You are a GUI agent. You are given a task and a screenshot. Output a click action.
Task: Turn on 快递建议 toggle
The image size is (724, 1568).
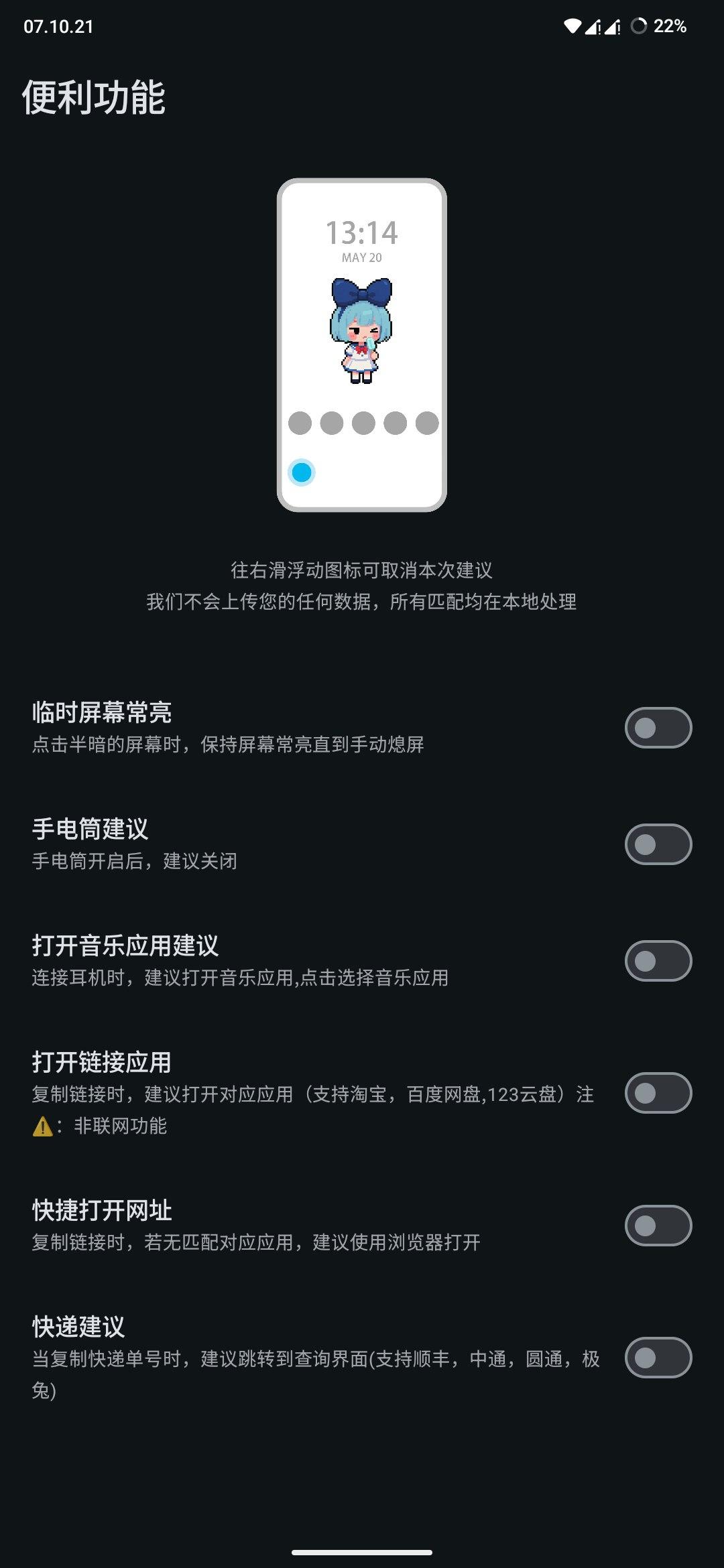coord(658,1358)
